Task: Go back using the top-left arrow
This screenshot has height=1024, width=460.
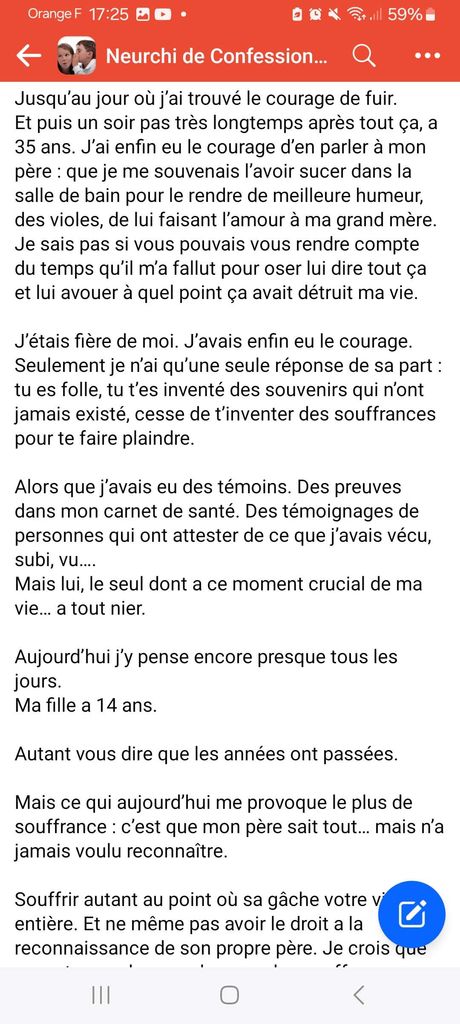Action: (28, 56)
